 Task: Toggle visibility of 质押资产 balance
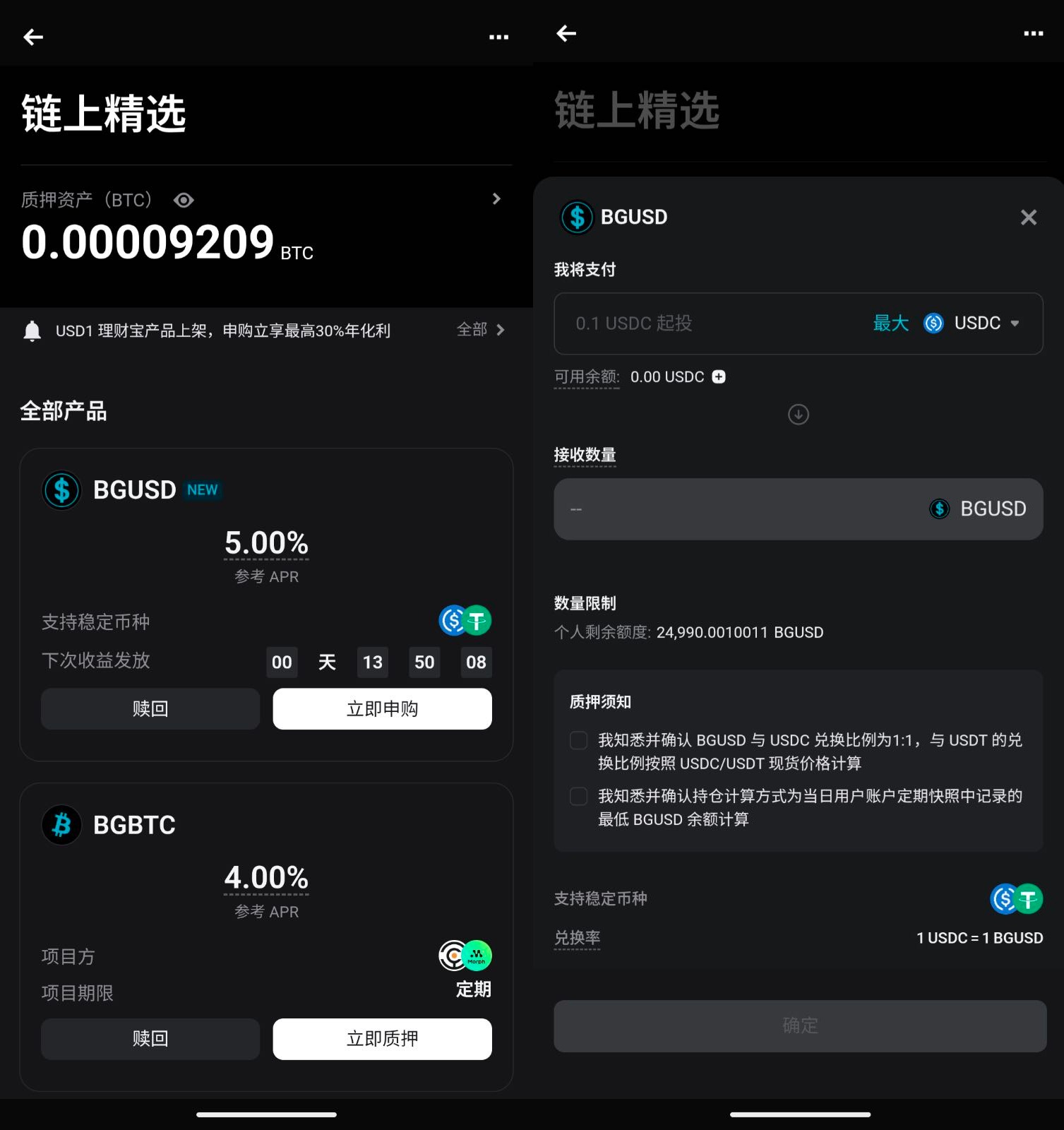pyautogui.click(x=184, y=201)
